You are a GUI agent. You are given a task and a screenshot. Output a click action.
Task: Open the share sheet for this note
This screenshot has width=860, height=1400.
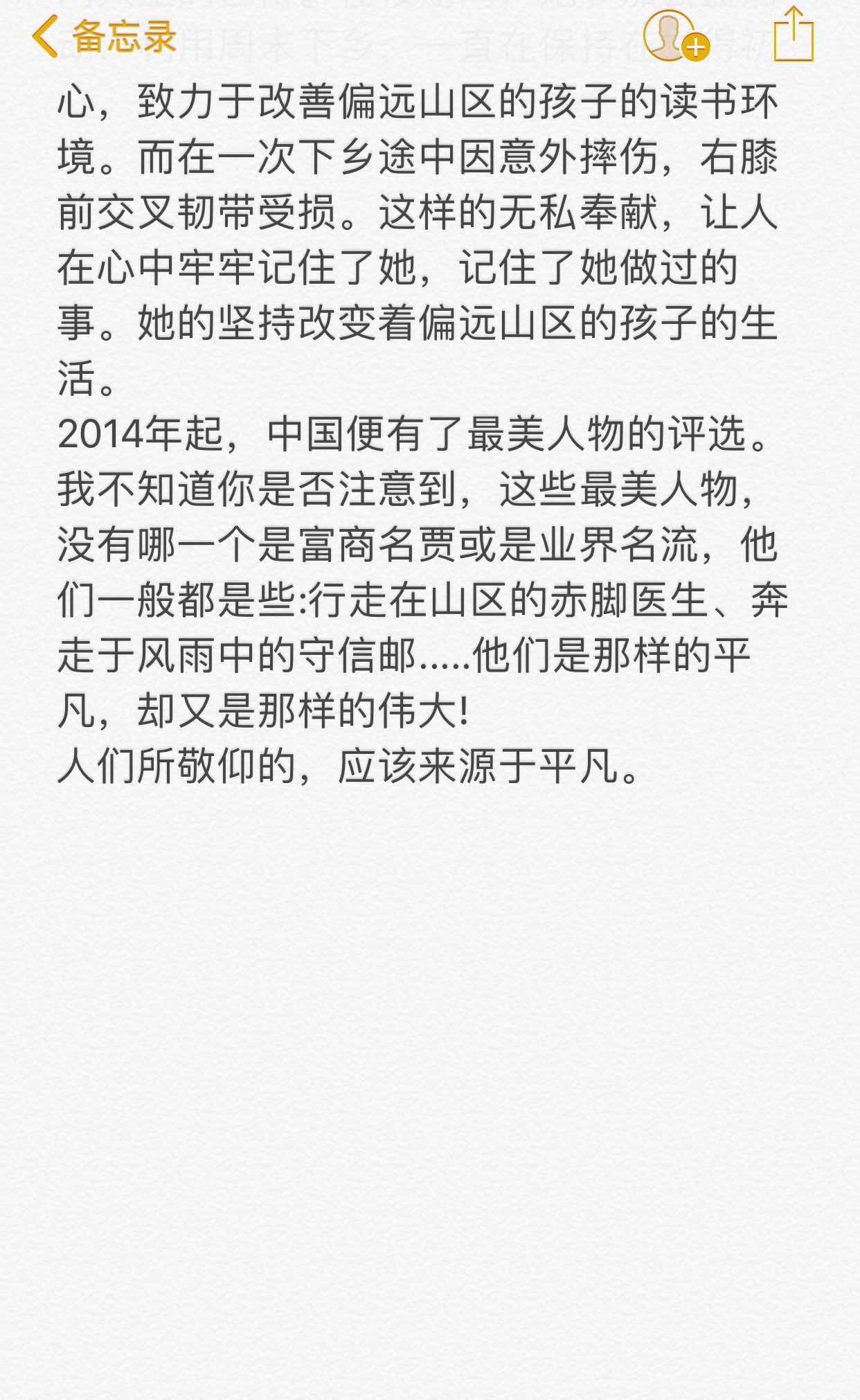793,35
